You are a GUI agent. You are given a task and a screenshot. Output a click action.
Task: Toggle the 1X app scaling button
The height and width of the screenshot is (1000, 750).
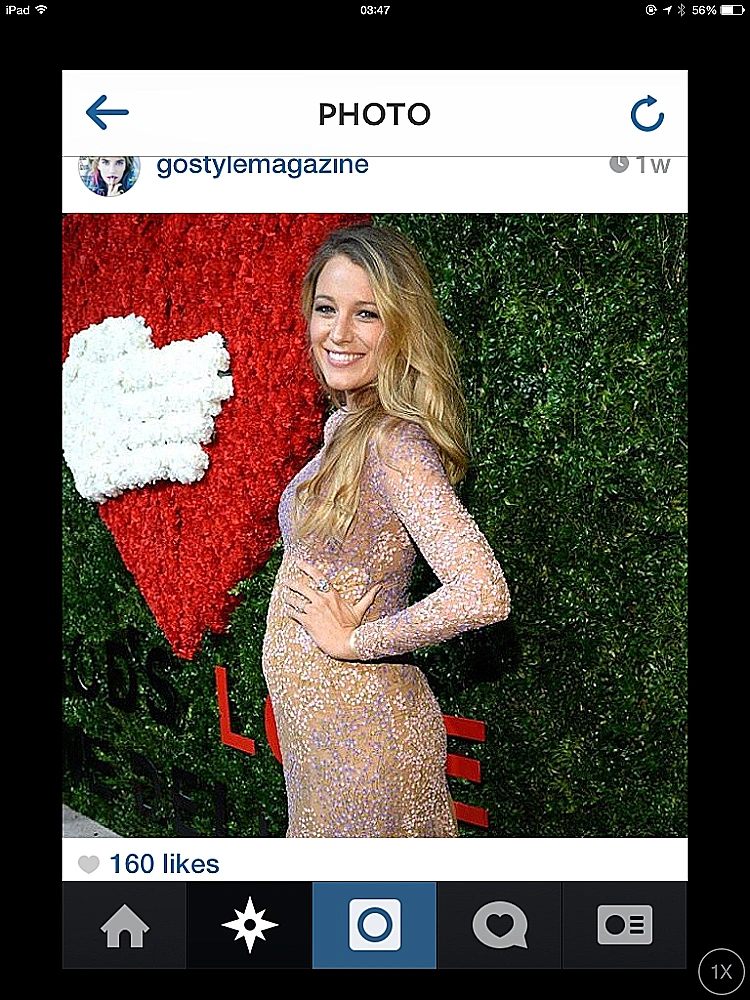pyautogui.click(x=721, y=970)
